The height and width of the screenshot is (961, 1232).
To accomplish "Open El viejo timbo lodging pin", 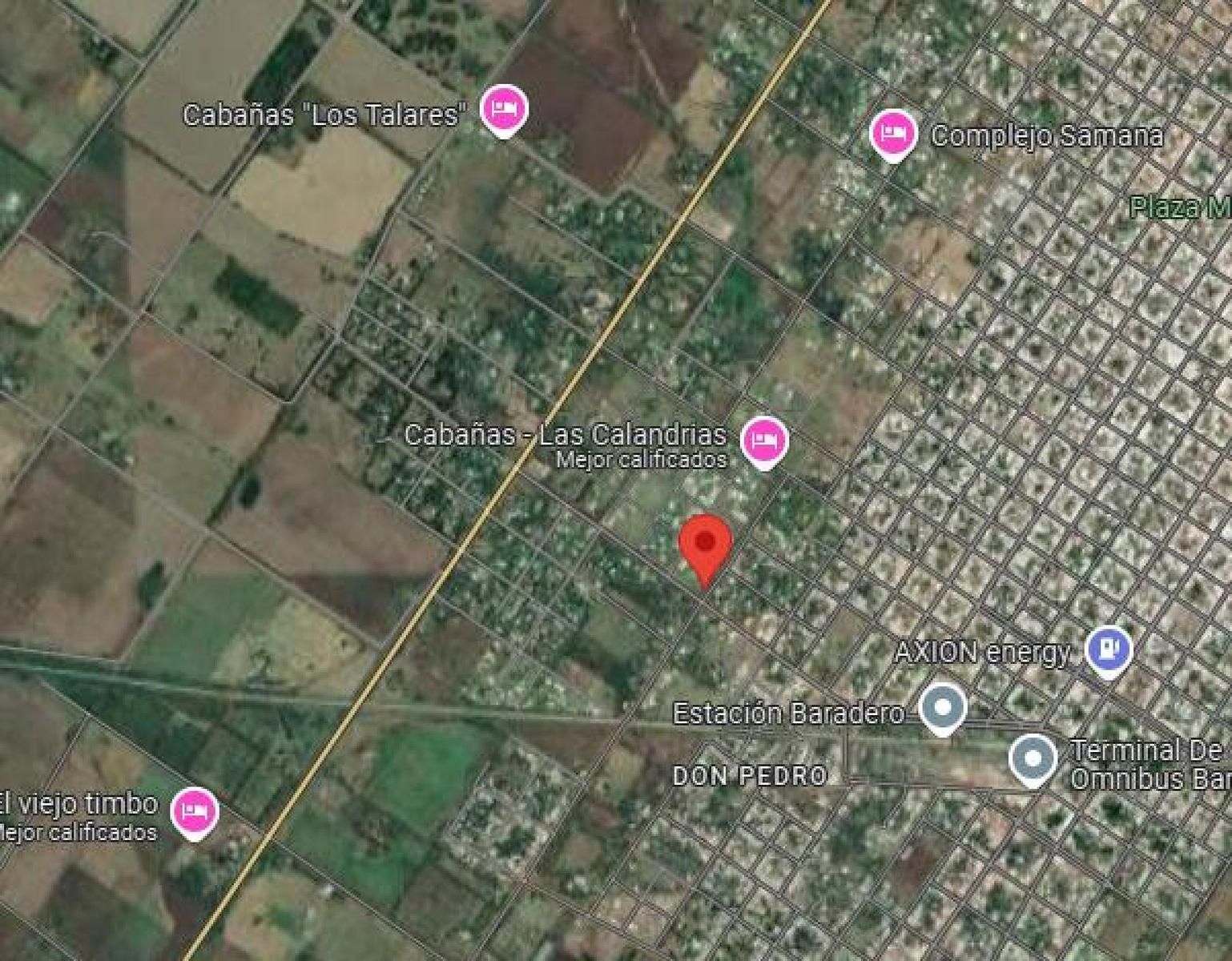I will (x=195, y=811).
